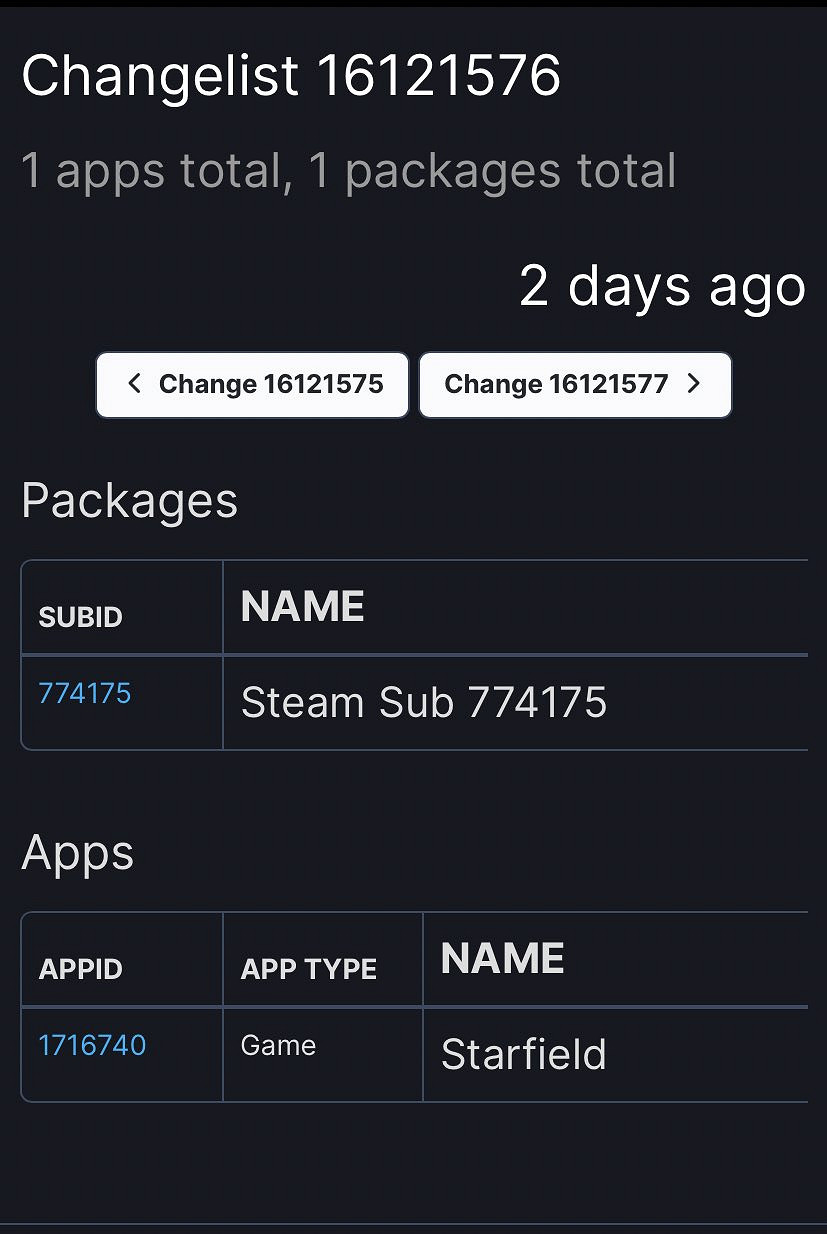Select the NAME header in Apps table

(x=501, y=957)
